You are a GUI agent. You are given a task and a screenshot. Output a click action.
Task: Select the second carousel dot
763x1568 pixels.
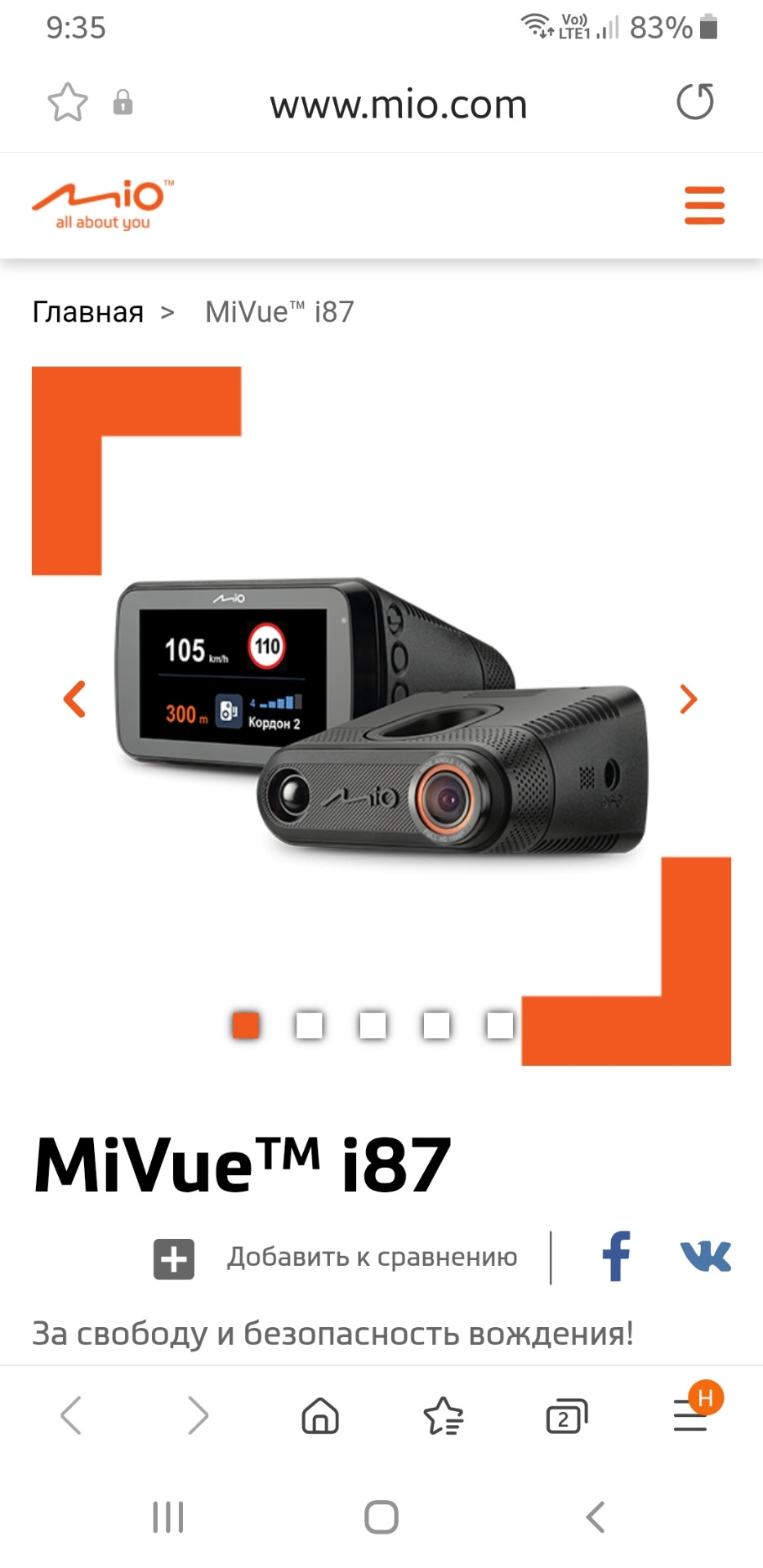(x=309, y=1025)
